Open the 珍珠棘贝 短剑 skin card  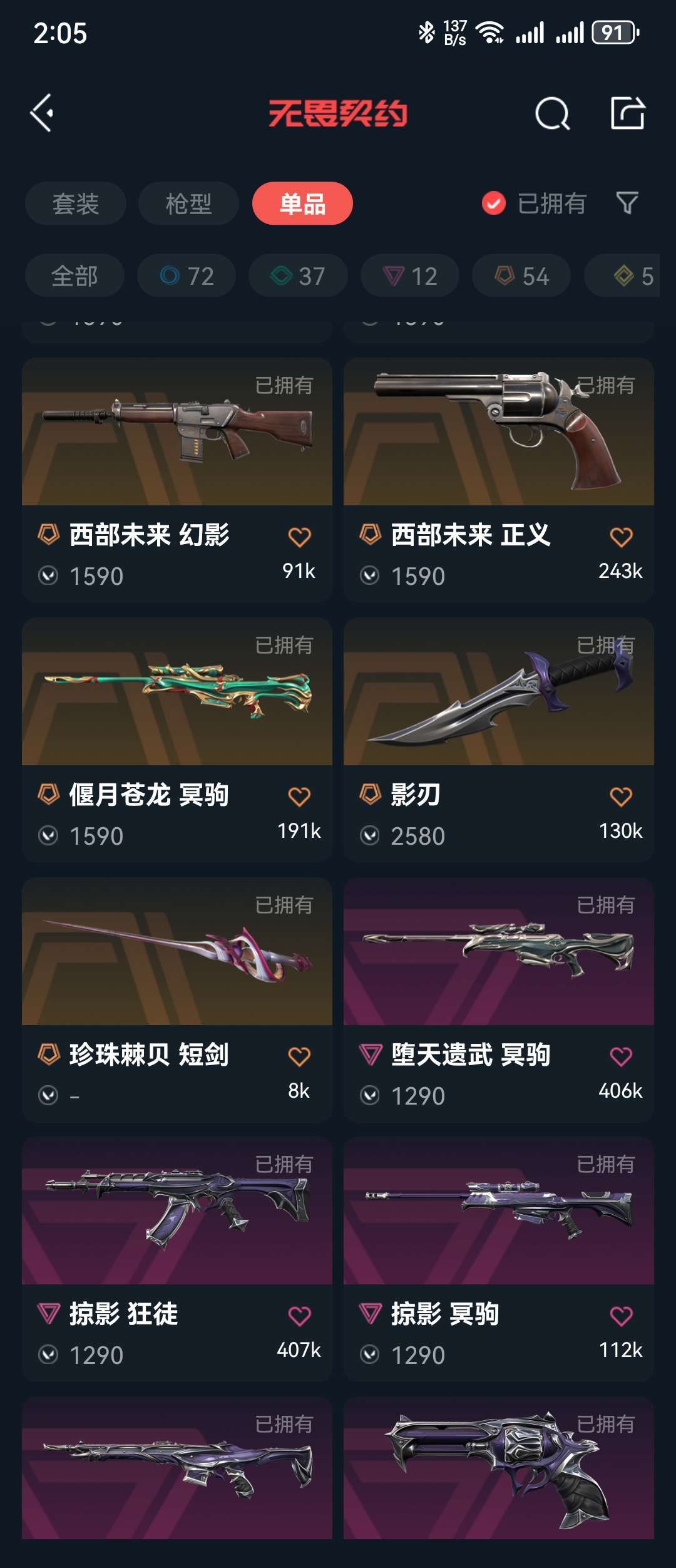tap(177, 952)
